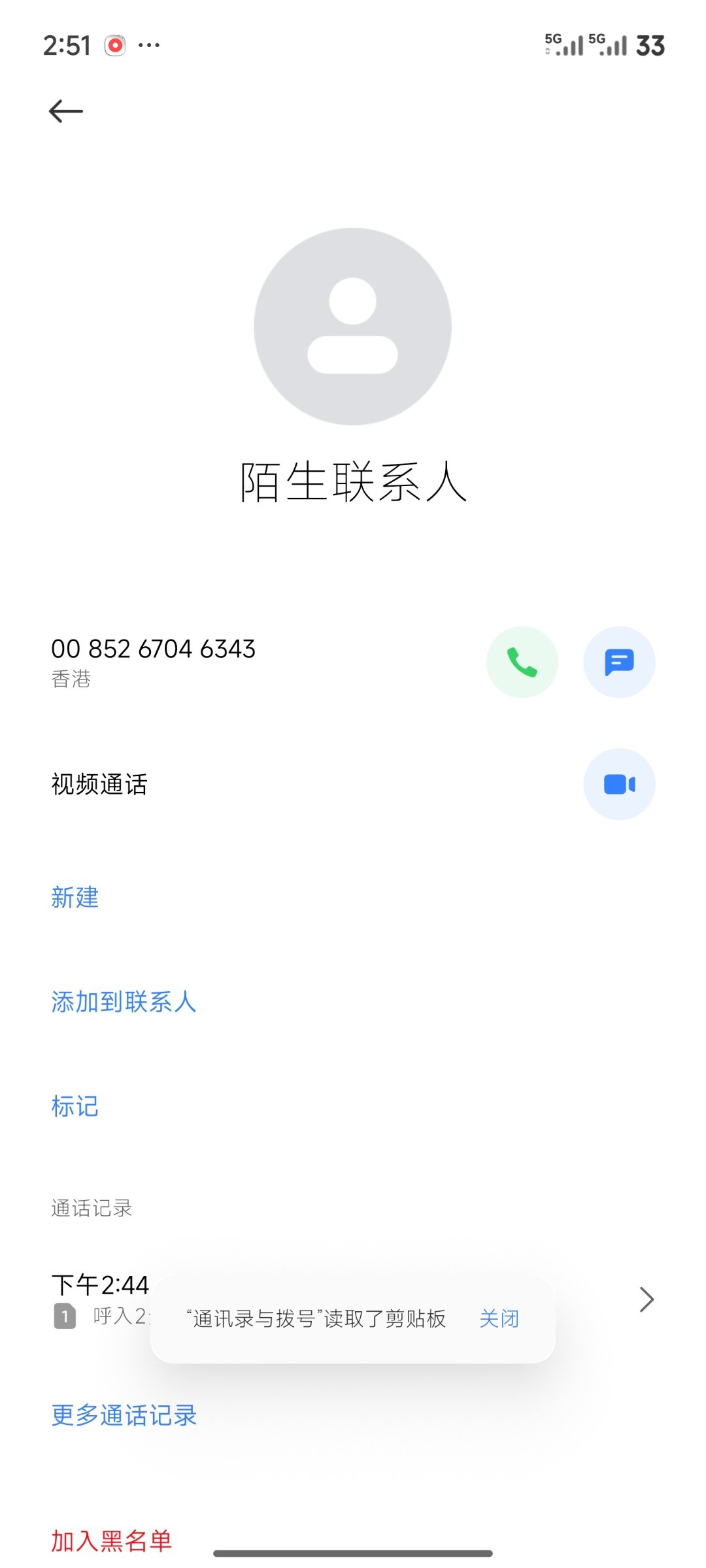Viewport: 706px width, 1568px height.
Task: Select 添加到联系人 to add to contacts
Action: [x=124, y=1002]
